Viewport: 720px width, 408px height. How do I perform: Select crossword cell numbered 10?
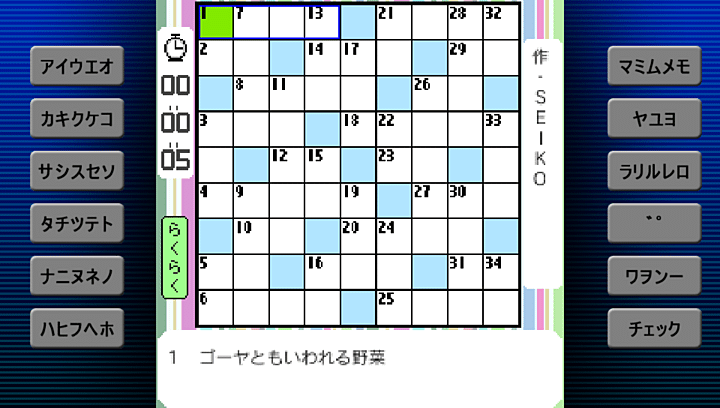click(251, 236)
